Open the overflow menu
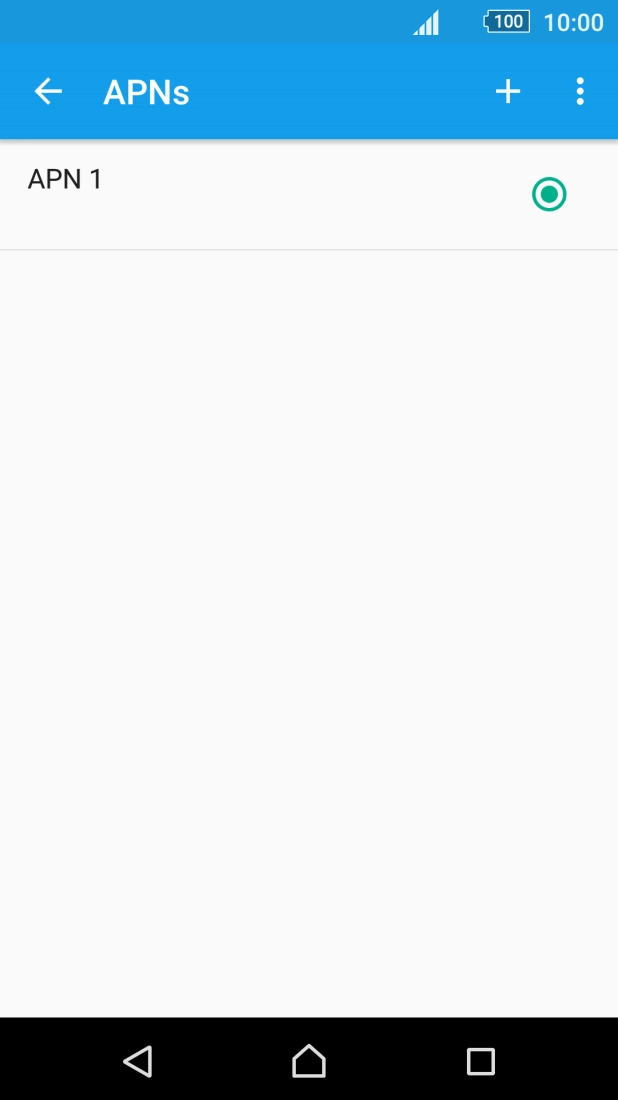618x1100 pixels. pos(580,92)
